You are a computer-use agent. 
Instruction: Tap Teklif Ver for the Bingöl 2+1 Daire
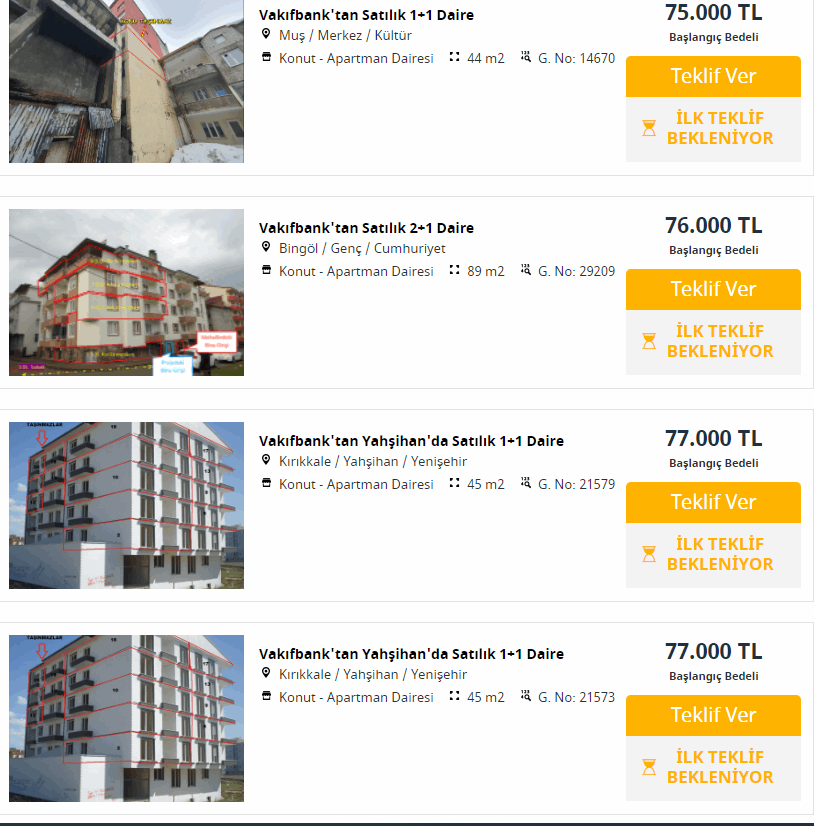pyautogui.click(x=713, y=289)
